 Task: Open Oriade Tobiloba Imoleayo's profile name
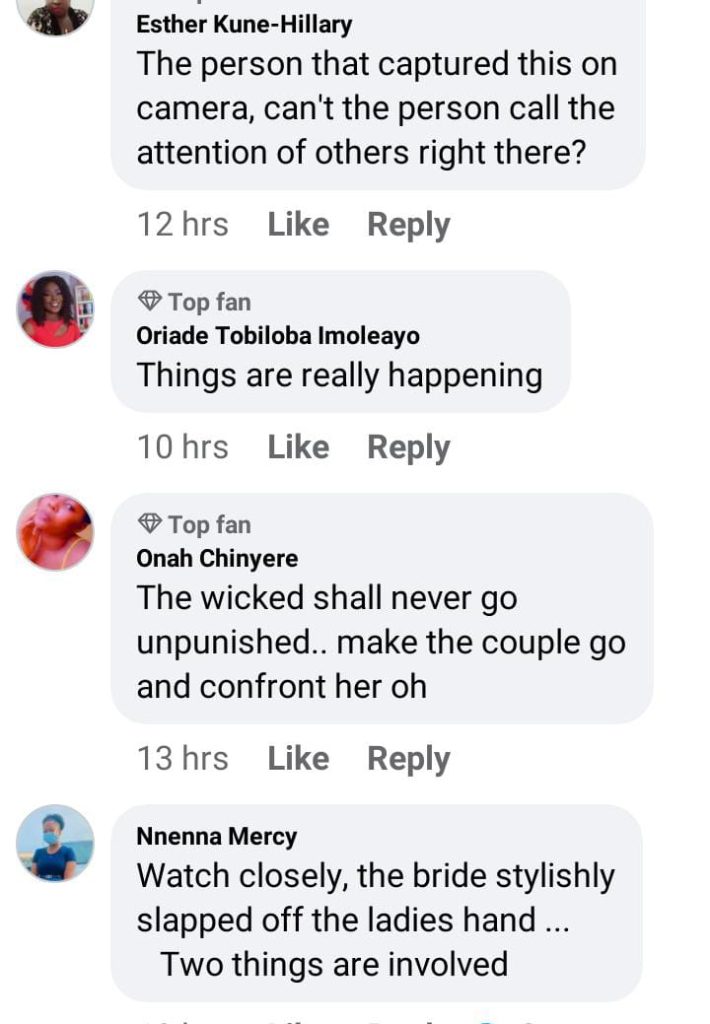[278, 336]
